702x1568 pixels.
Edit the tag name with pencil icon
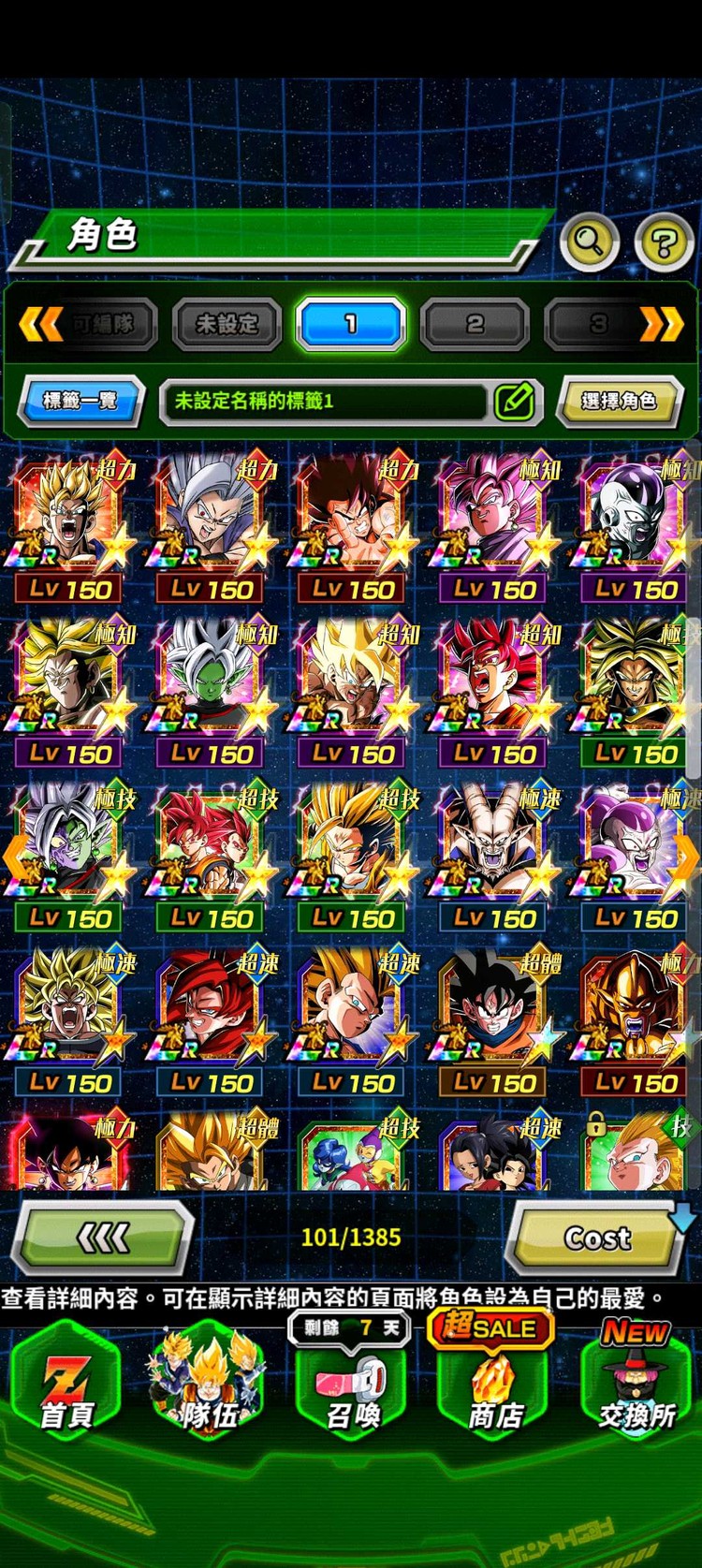[x=514, y=402]
